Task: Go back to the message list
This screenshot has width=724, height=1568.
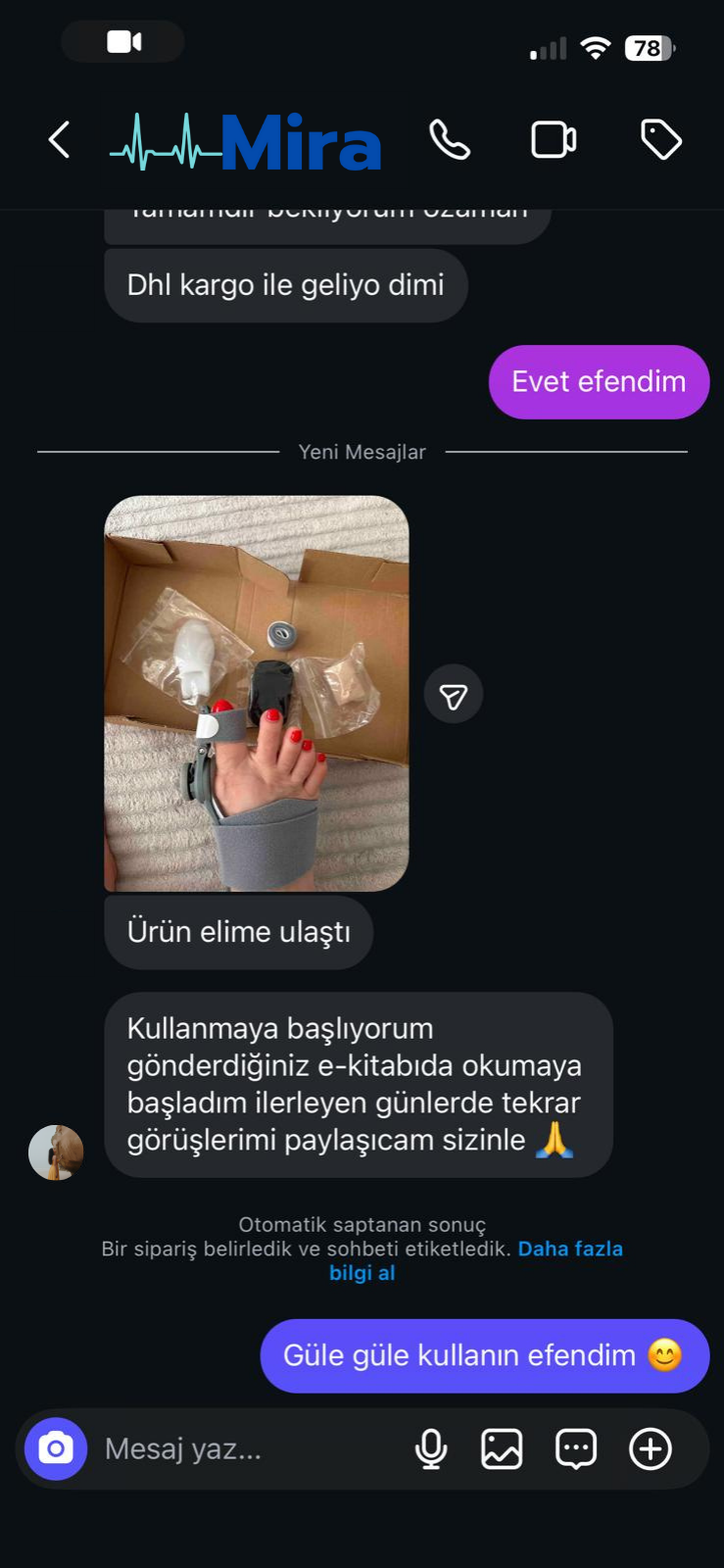Action: [x=60, y=140]
